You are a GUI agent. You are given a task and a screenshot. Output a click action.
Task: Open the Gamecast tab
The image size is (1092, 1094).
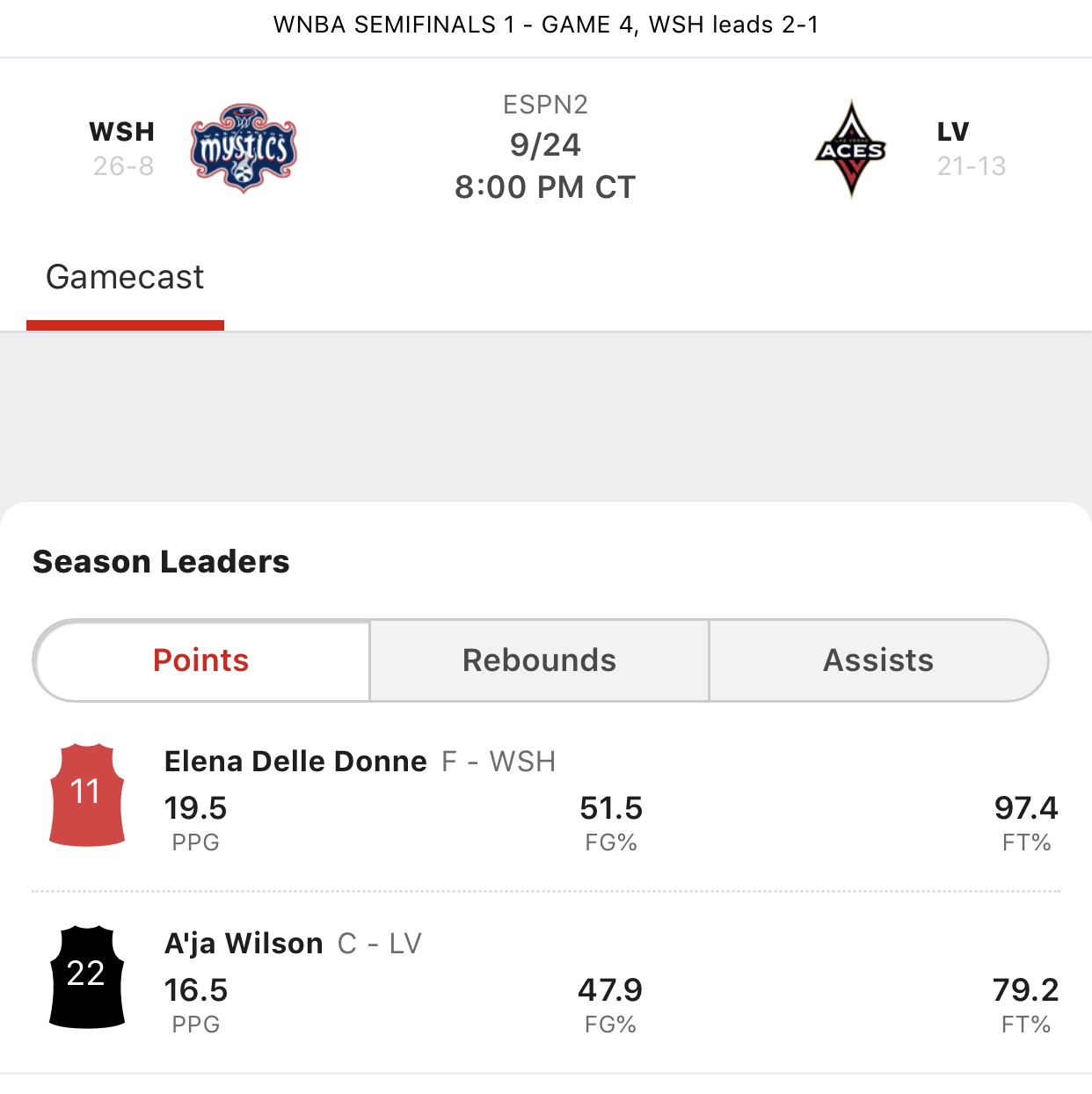point(125,278)
